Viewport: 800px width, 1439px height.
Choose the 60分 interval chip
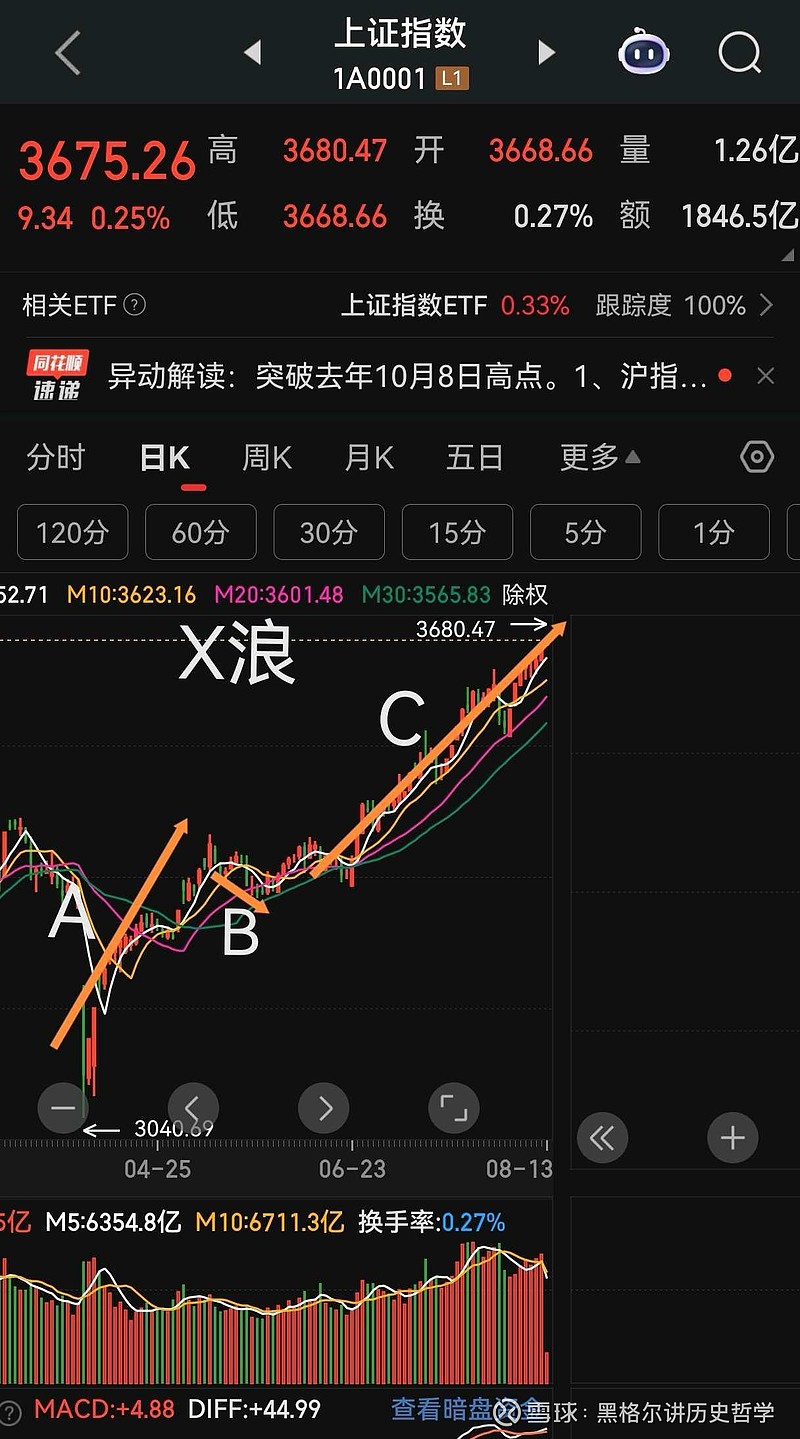(x=200, y=532)
